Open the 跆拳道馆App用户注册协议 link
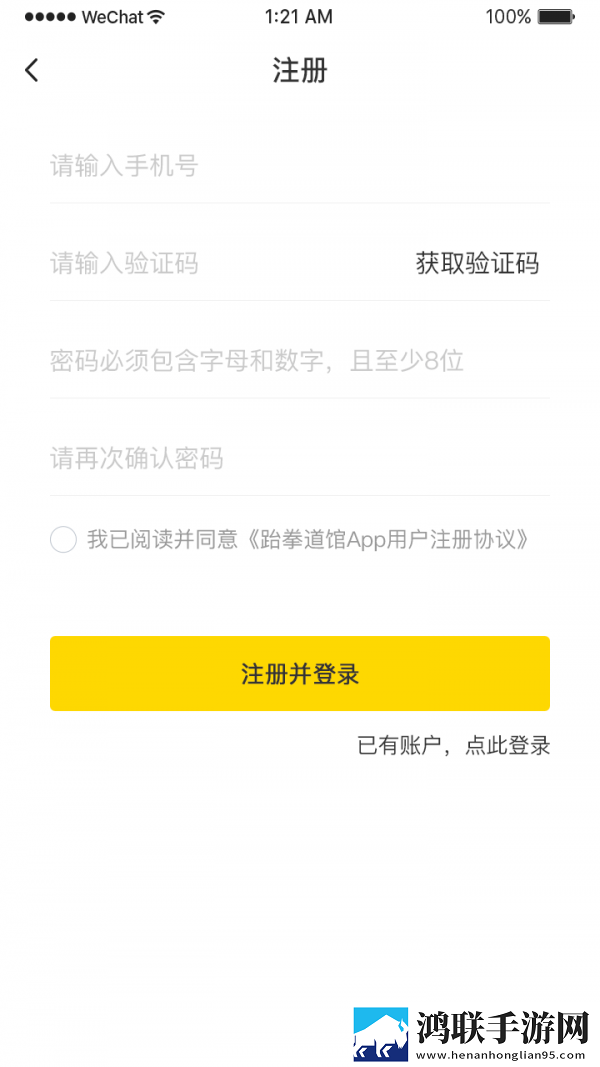The height and width of the screenshot is (1067, 600). 386,540
